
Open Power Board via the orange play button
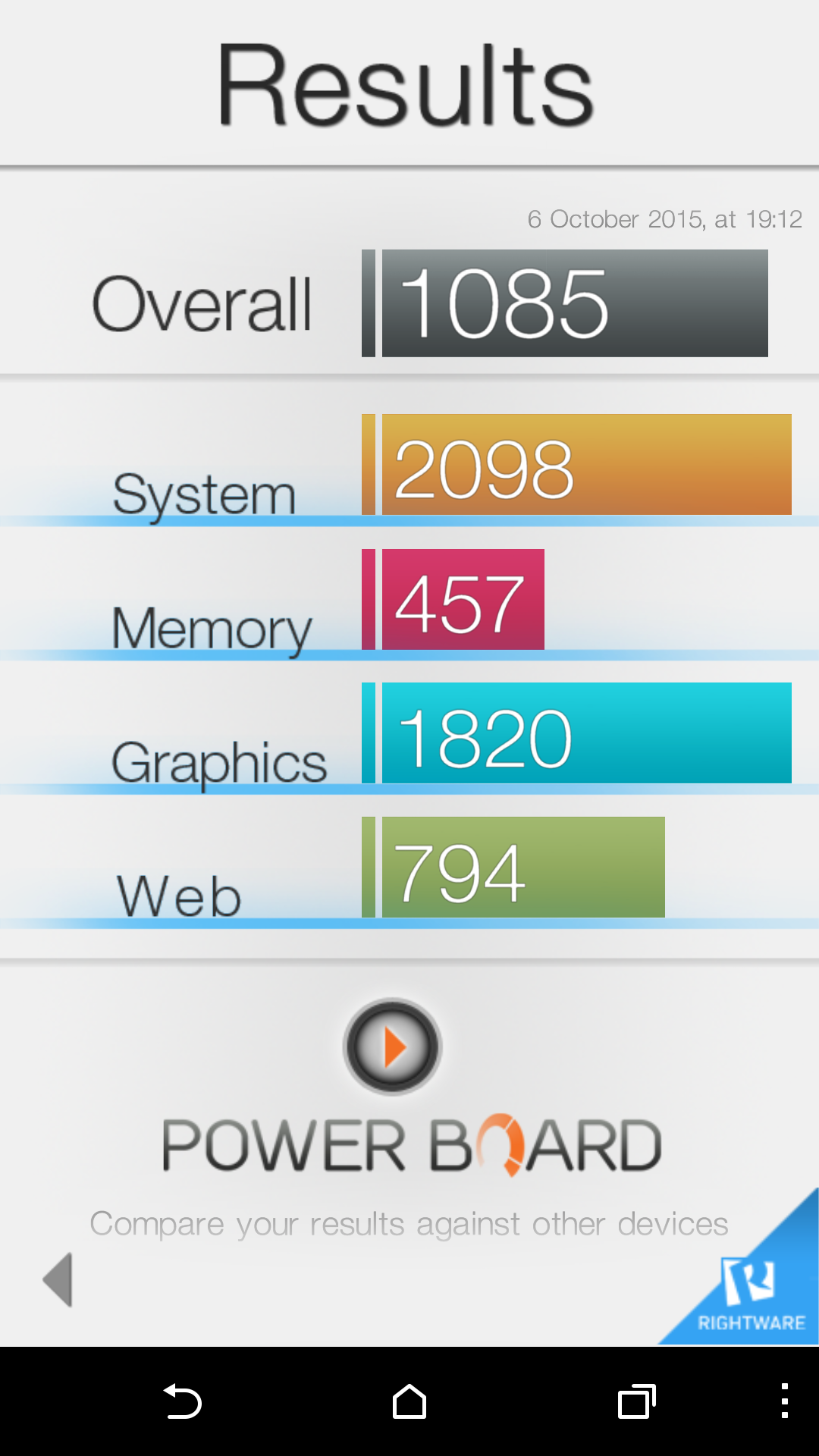pyautogui.click(x=392, y=1046)
